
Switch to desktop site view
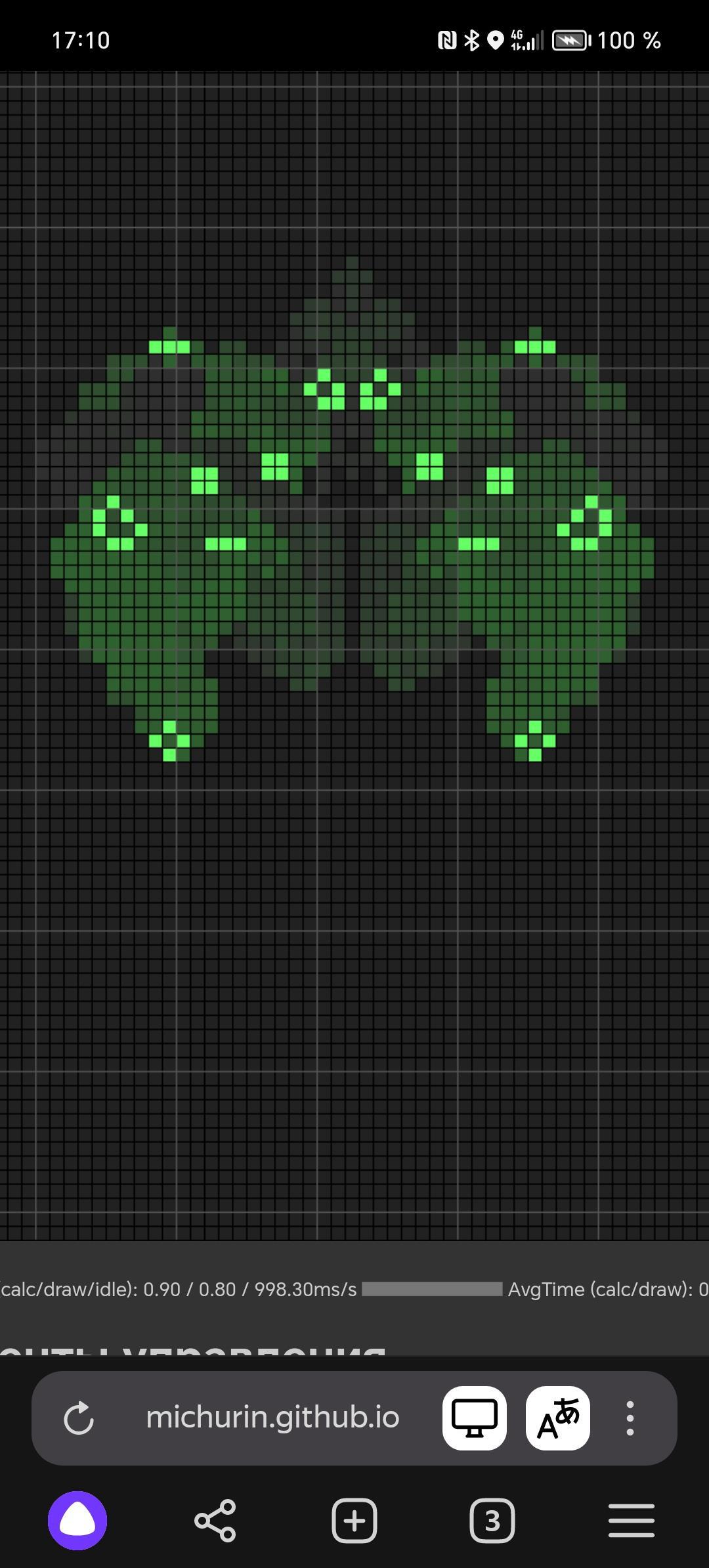click(474, 1418)
